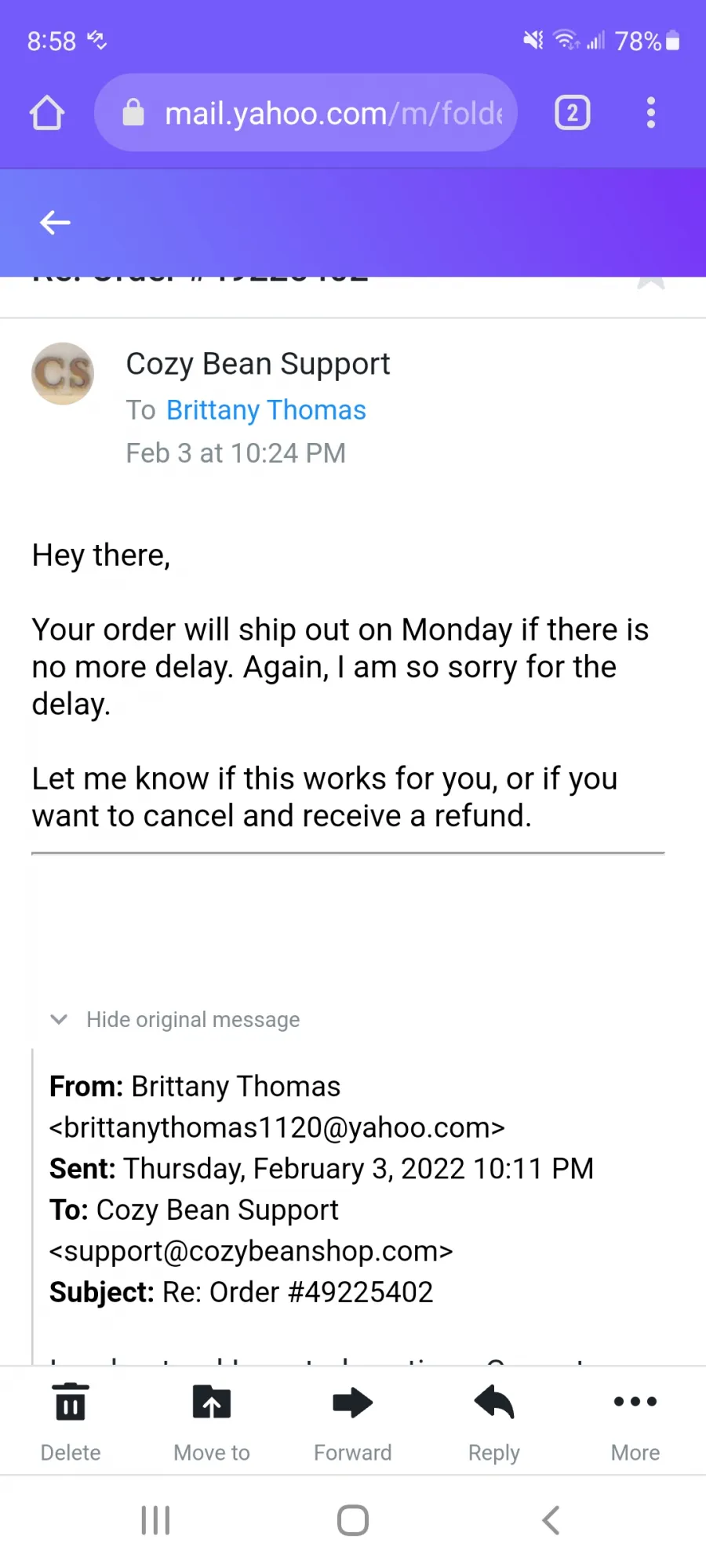This screenshot has height=1568, width=706.
Task: Go back to the inbox with the arrow
Action: [x=55, y=223]
